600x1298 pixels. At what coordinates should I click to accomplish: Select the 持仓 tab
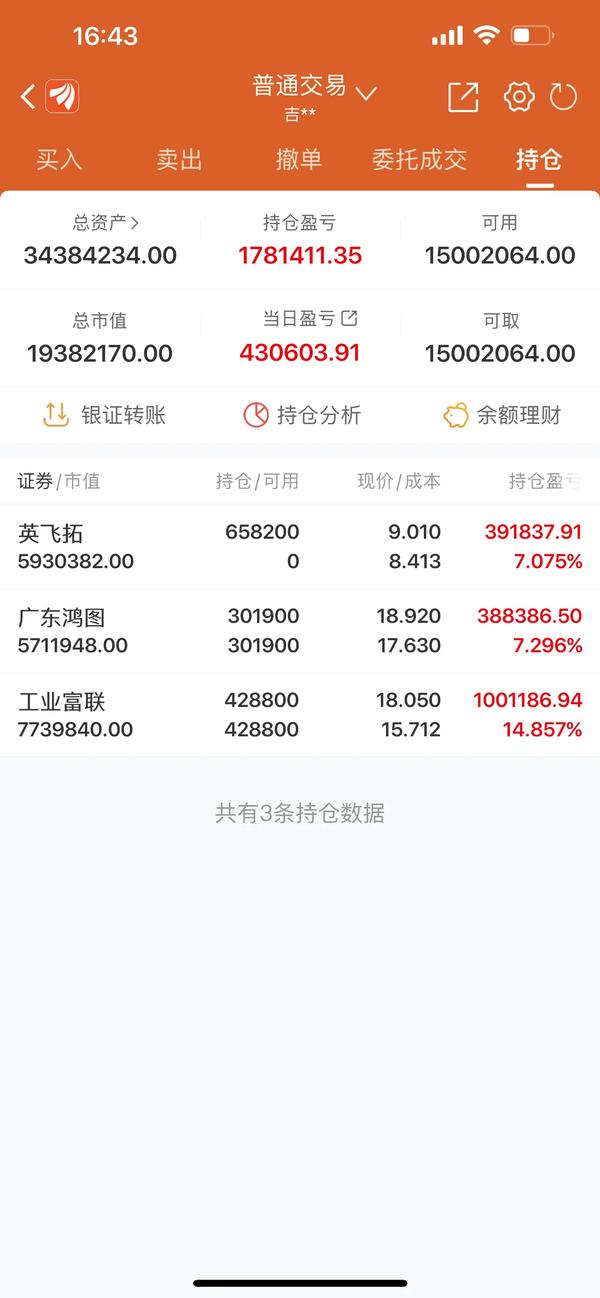[x=539, y=160]
